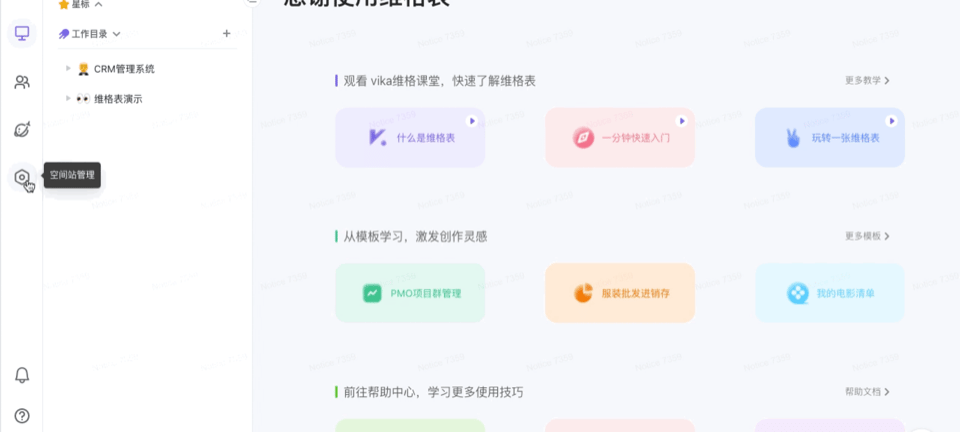Play the 一分钟快速入门 video card
Viewport: 960px width, 432px height.
[620, 138]
